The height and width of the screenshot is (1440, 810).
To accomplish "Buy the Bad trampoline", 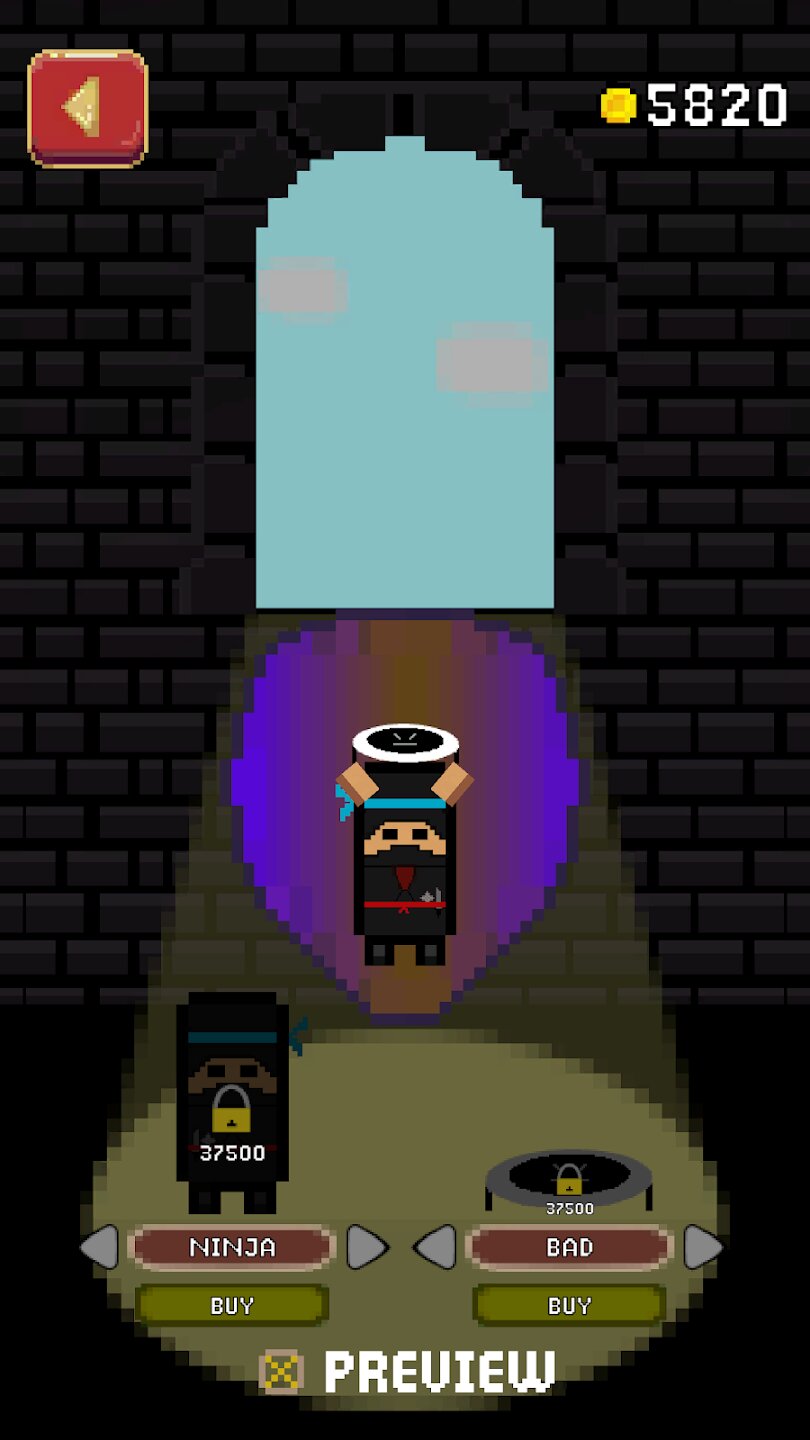I will coord(569,1305).
